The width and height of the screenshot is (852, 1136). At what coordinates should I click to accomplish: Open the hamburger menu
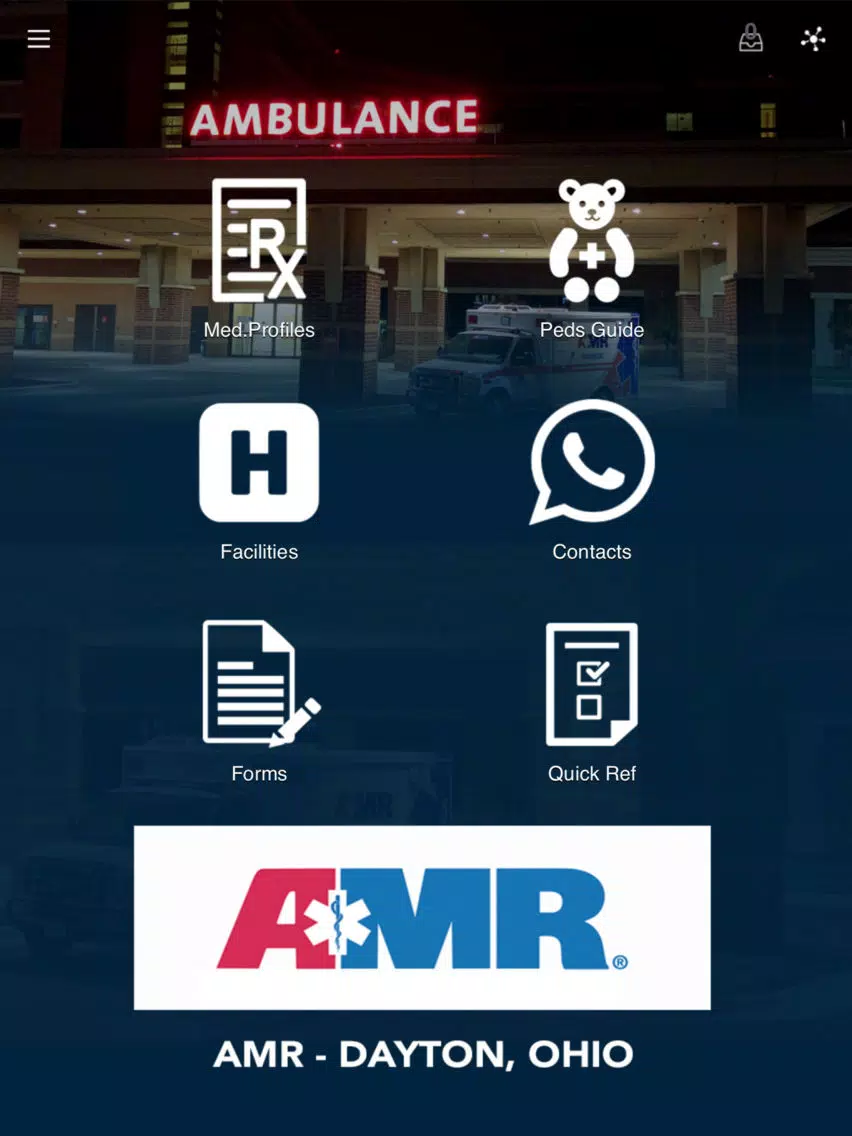click(x=39, y=39)
